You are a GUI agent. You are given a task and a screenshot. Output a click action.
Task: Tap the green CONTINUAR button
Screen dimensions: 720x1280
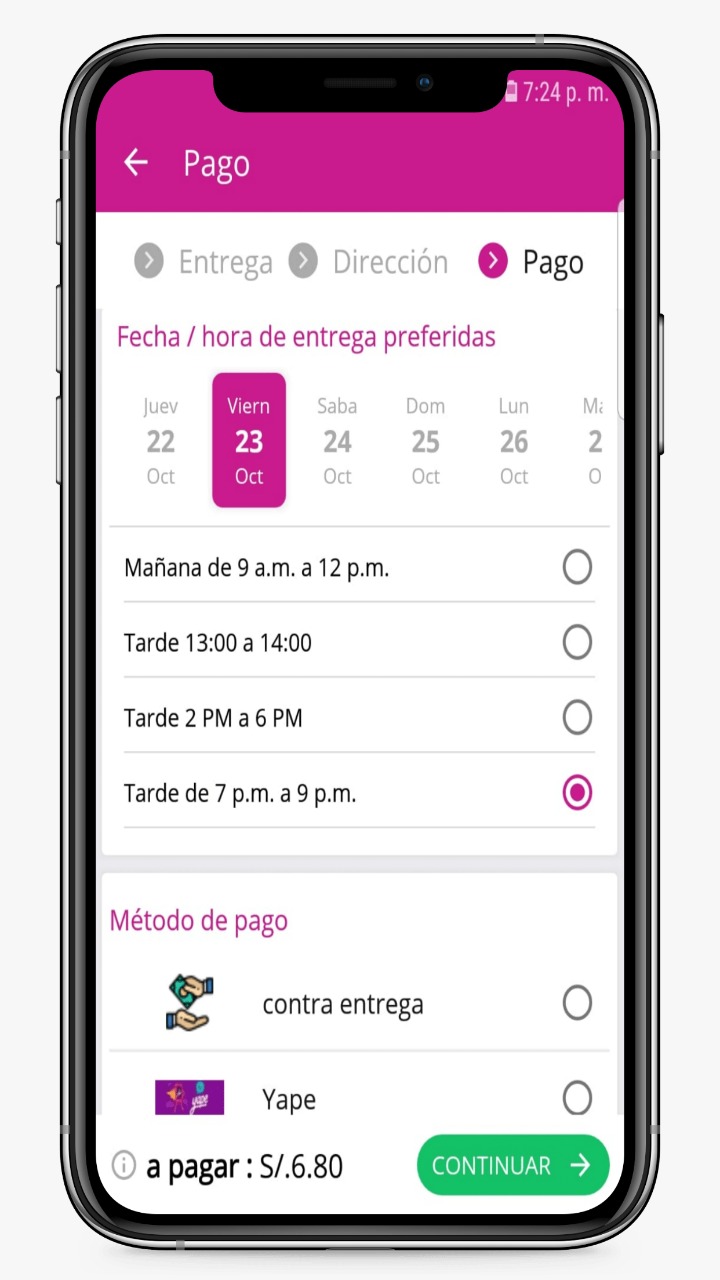(513, 1165)
